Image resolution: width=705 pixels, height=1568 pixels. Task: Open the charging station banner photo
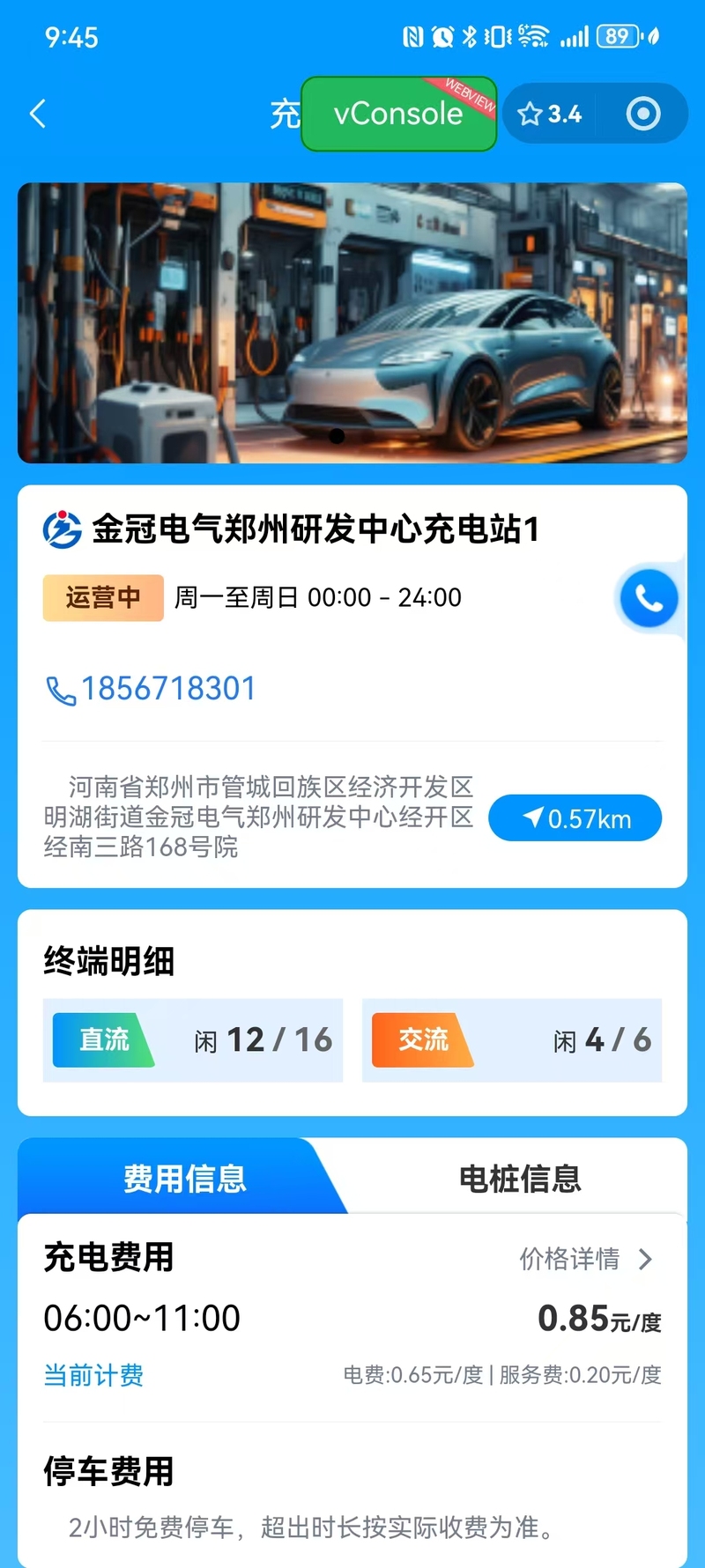[x=352, y=322]
